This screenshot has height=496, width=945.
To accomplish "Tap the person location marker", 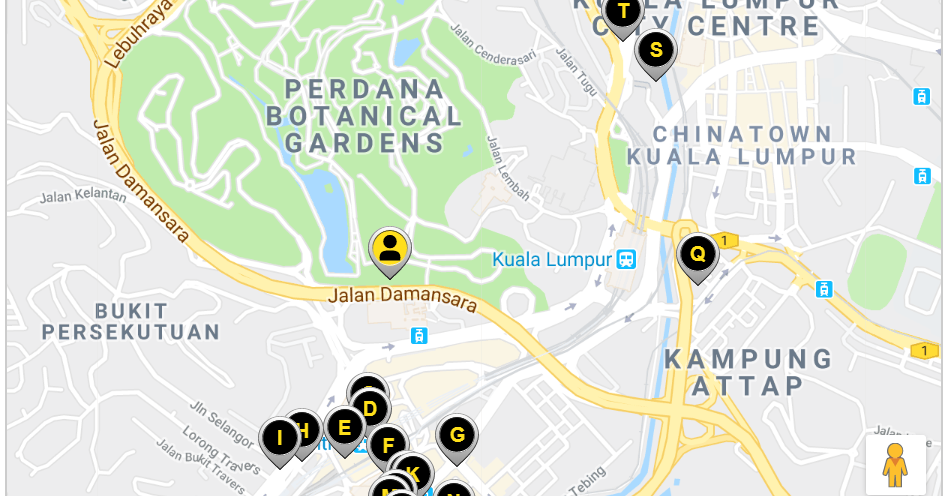I will coord(390,248).
